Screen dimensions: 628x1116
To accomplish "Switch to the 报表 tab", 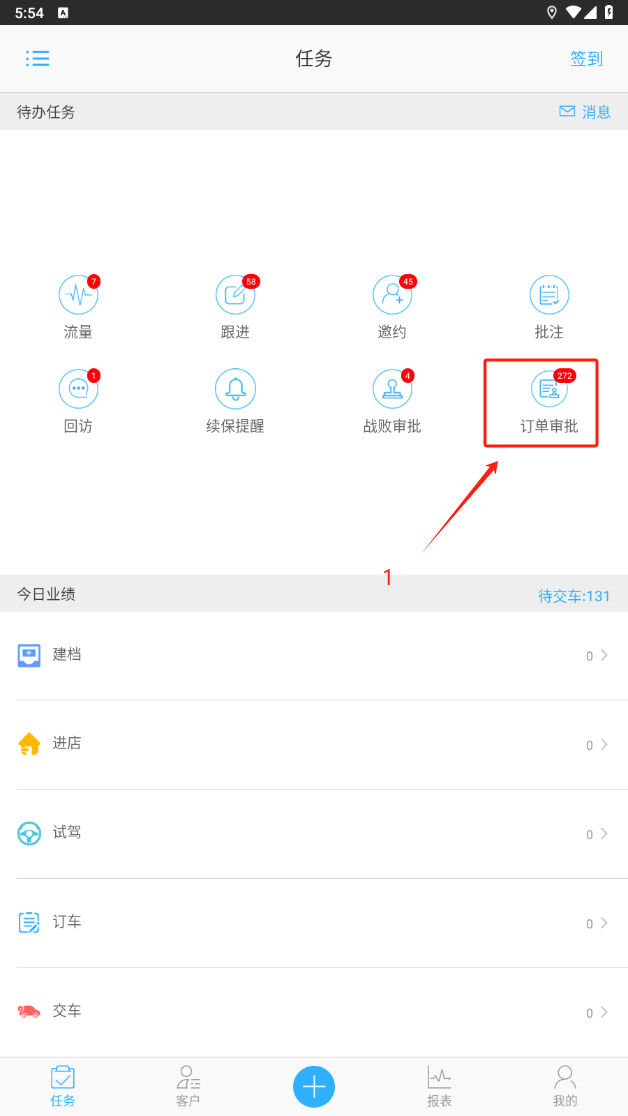I will [x=440, y=1086].
